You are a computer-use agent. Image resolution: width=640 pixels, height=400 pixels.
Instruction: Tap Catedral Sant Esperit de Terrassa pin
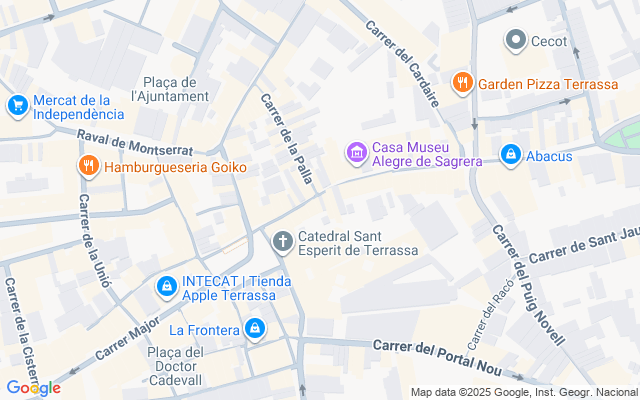[282, 241]
